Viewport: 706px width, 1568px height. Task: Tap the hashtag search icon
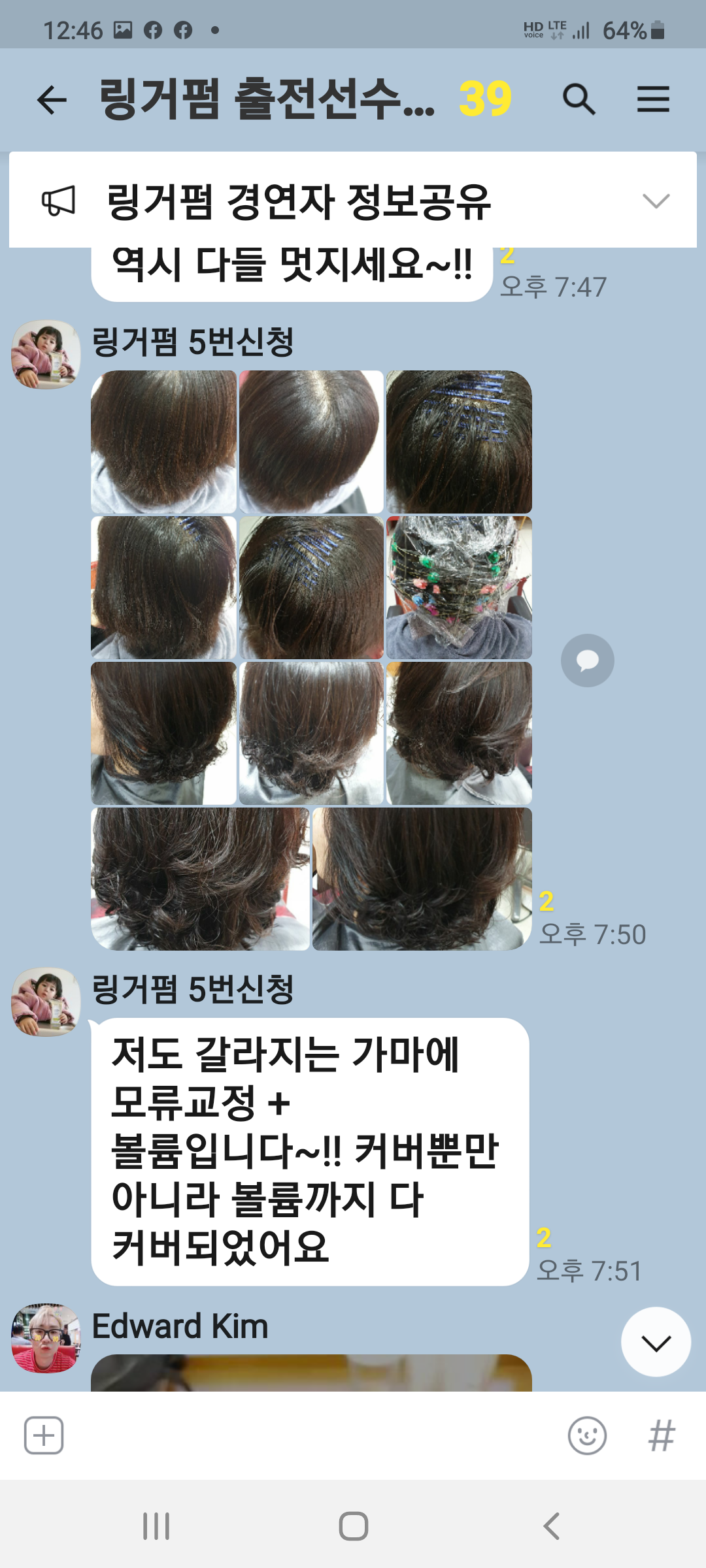tap(662, 1435)
